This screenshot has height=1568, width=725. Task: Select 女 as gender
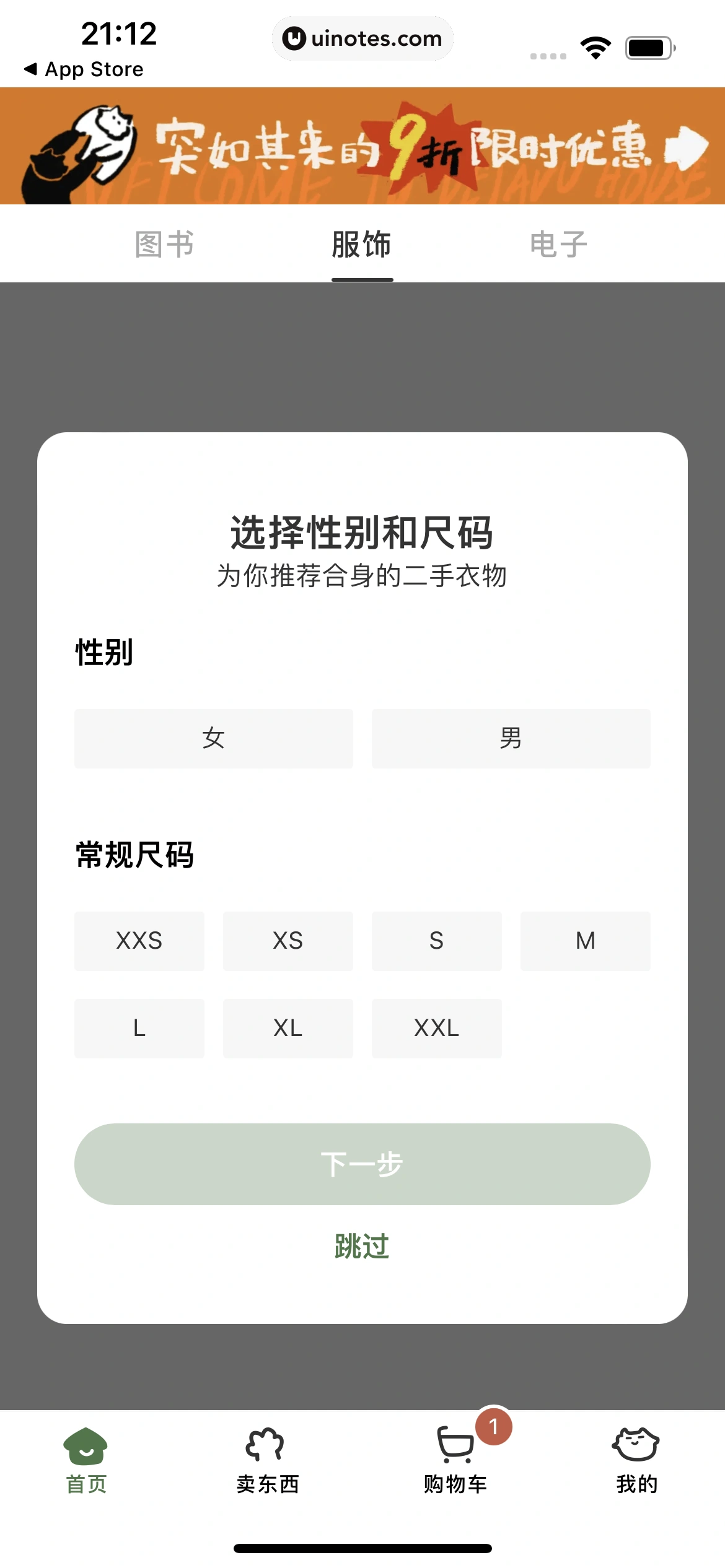(213, 738)
